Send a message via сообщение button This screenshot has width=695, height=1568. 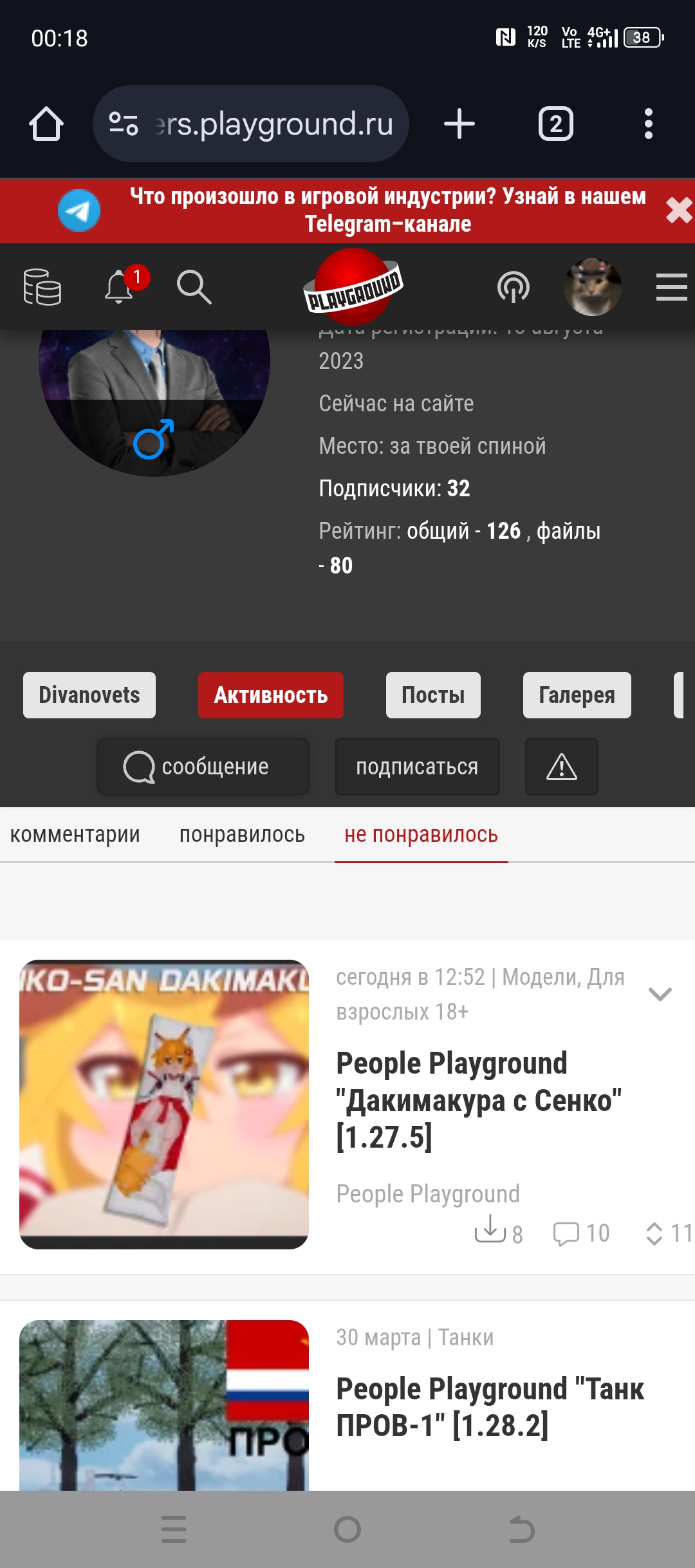pos(203,767)
